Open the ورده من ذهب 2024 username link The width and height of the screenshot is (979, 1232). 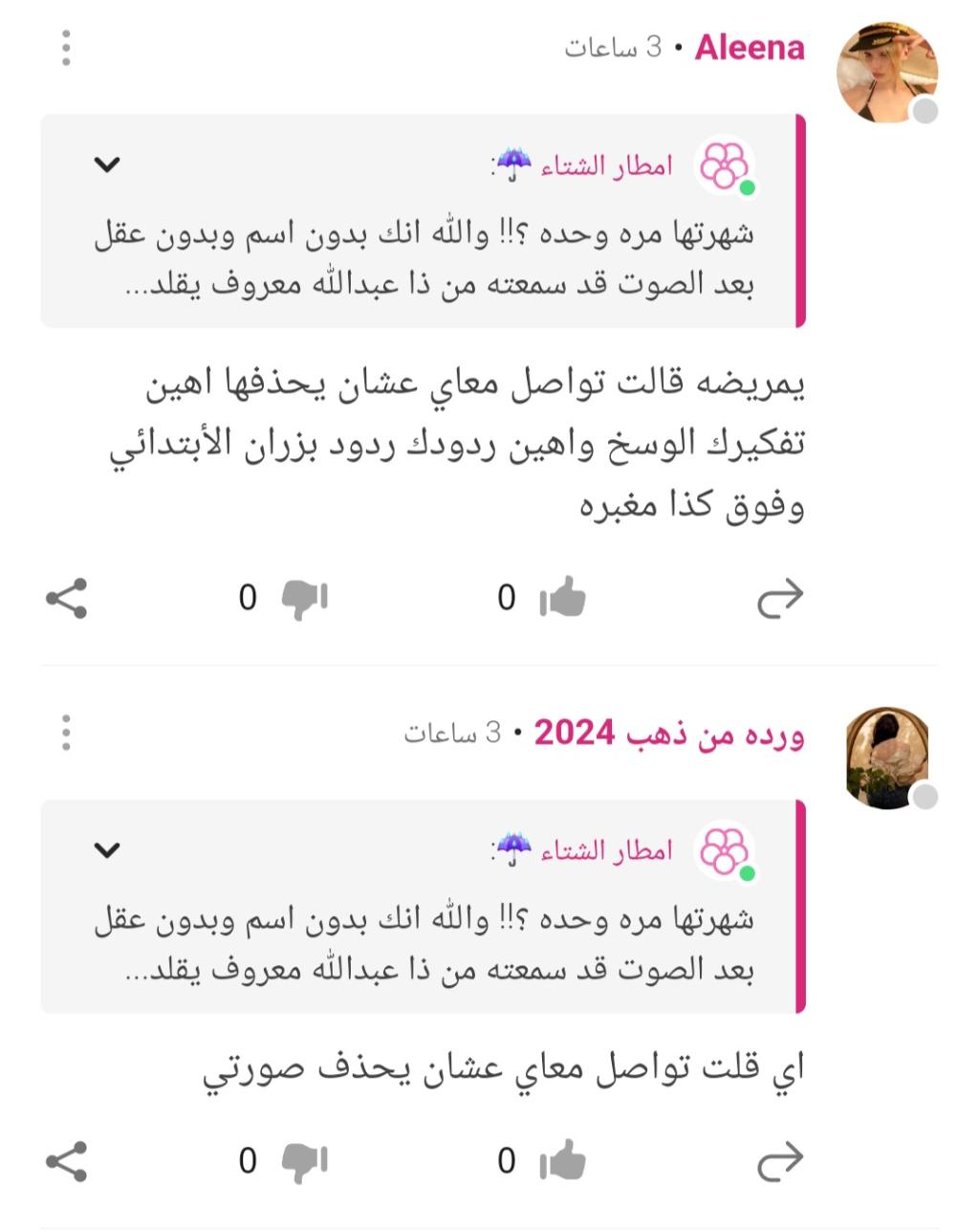click(x=668, y=734)
